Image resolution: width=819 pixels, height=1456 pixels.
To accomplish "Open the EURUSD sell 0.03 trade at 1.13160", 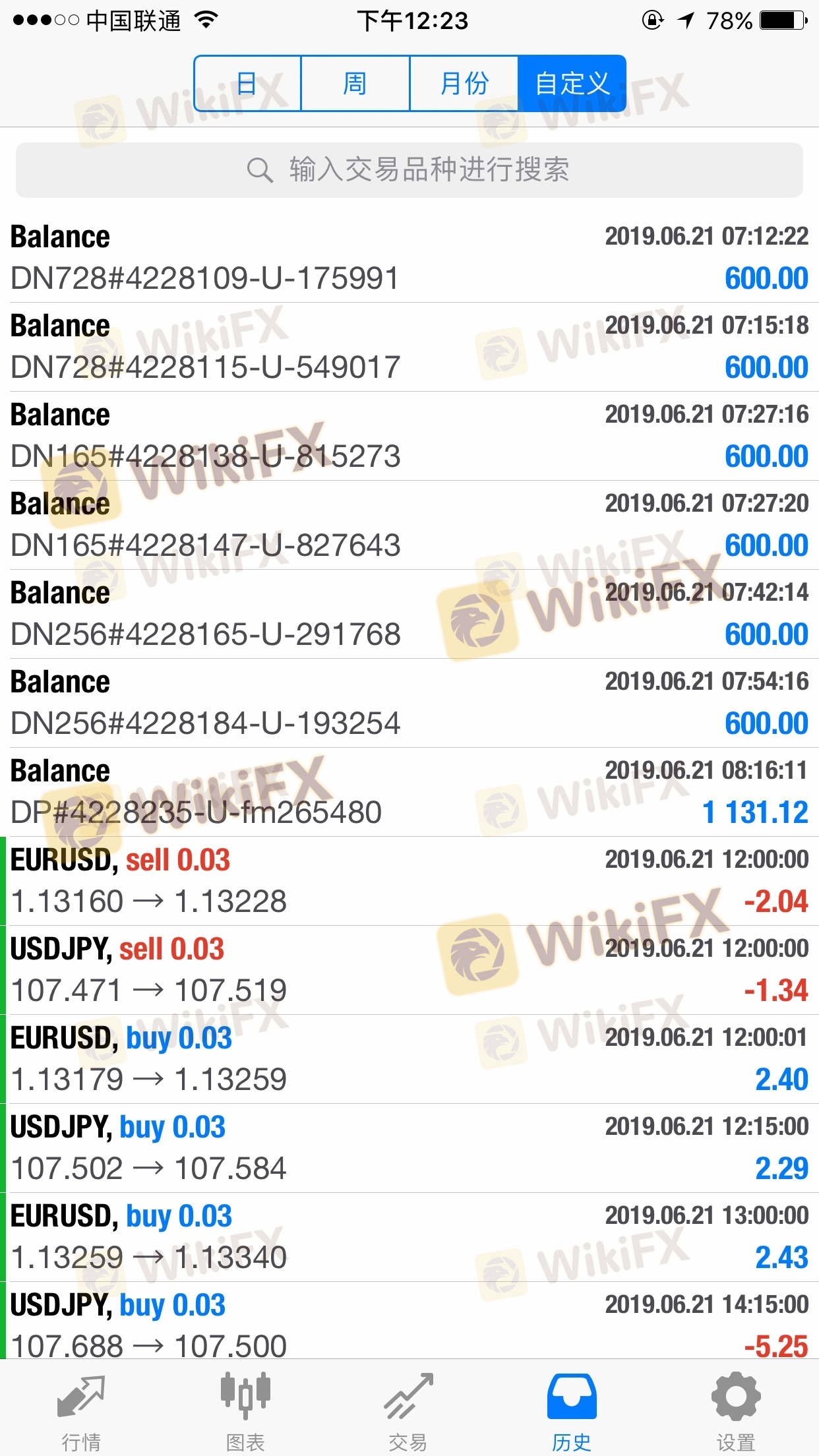I will [409, 881].
